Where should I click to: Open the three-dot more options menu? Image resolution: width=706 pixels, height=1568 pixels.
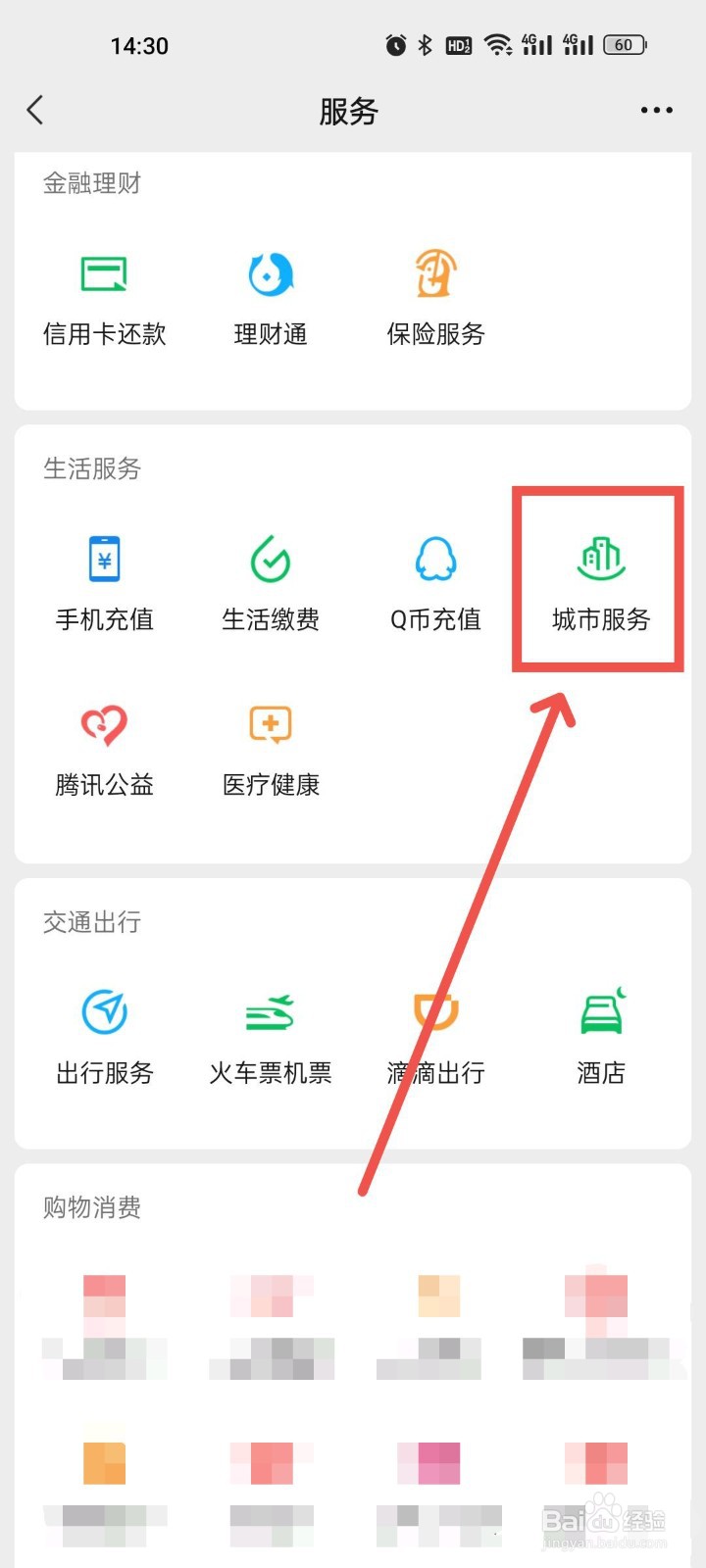[655, 110]
